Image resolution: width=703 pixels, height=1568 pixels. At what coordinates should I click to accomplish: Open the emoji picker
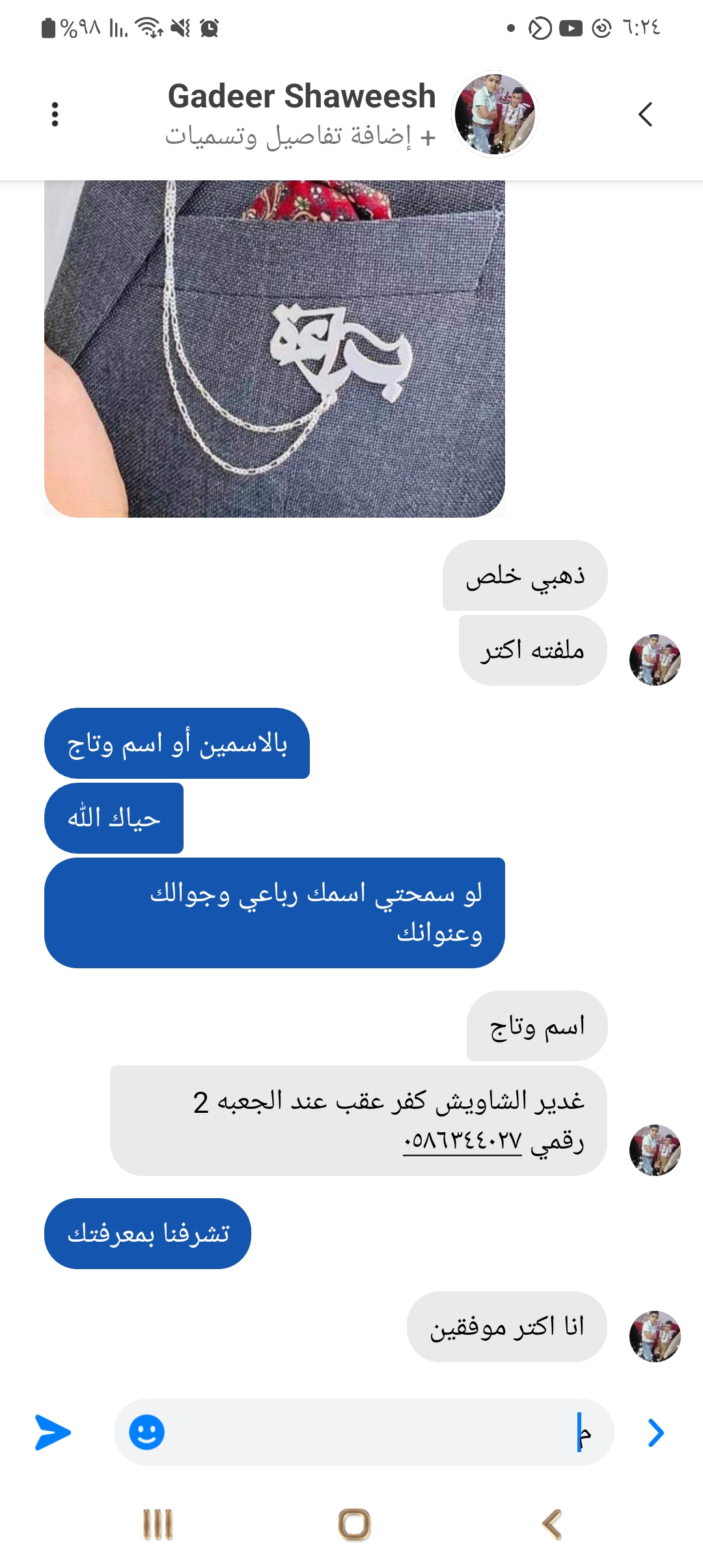(147, 1432)
